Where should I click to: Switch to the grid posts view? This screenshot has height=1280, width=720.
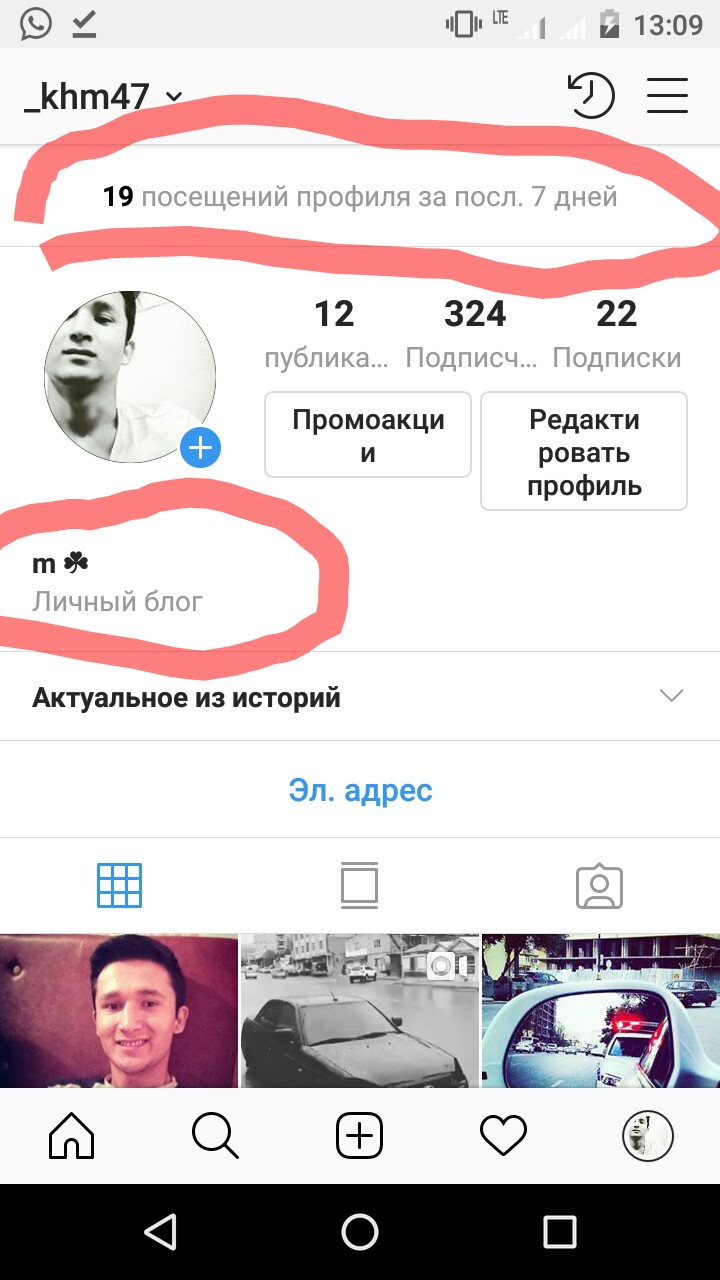(x=119, y=886)
